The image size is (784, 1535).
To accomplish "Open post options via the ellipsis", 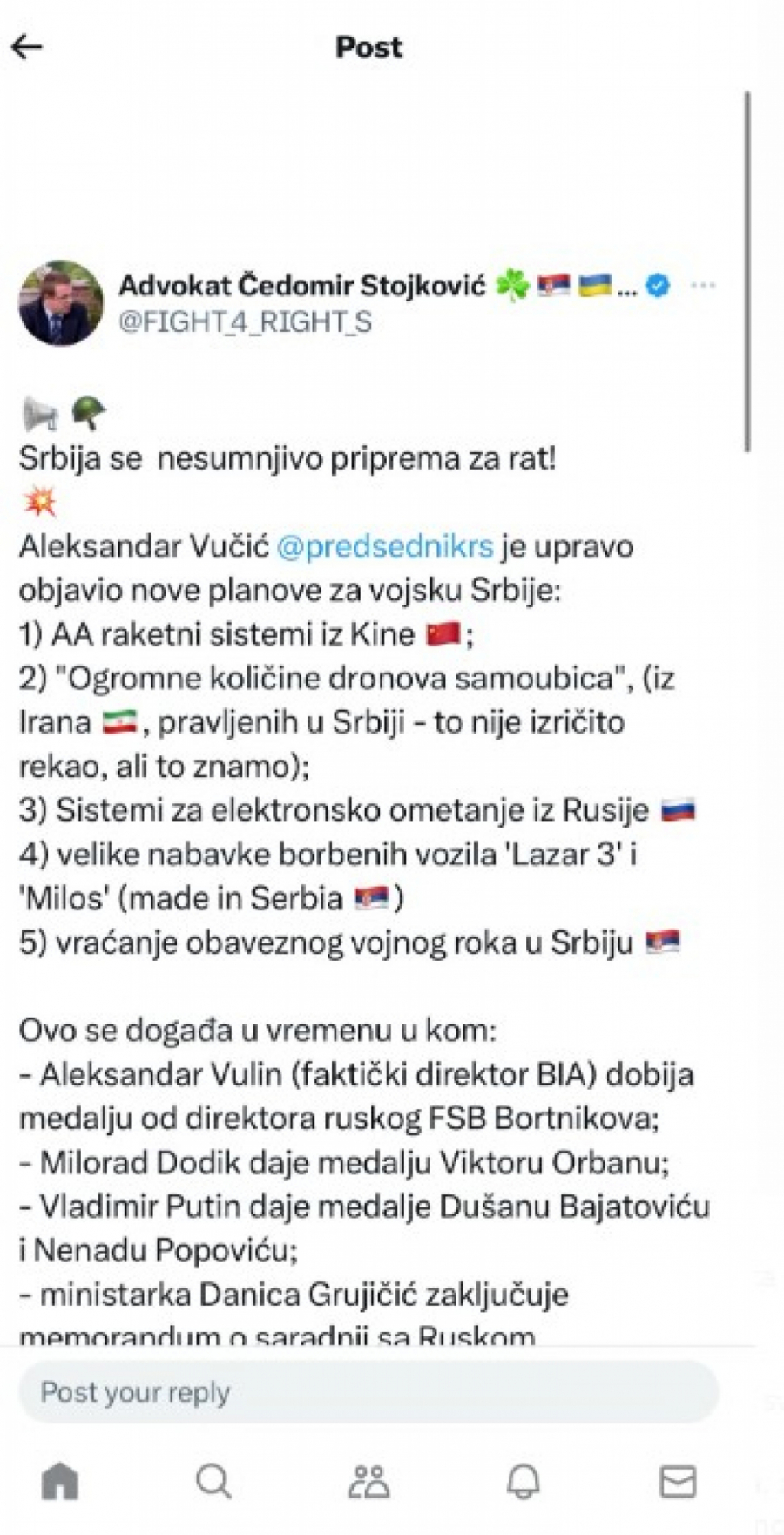I will [x=701, y=284].
